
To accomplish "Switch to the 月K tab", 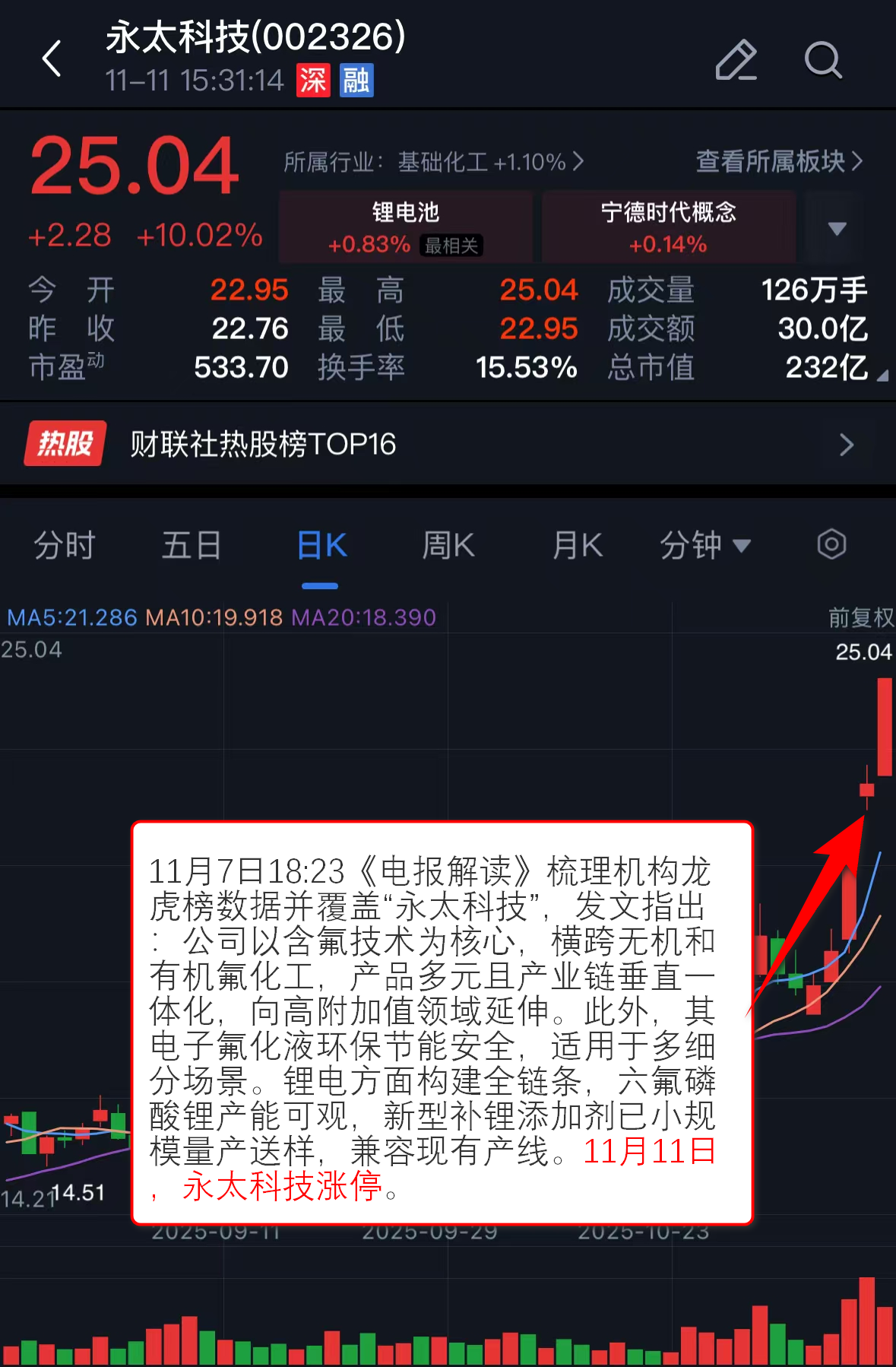I will point(578,546).
